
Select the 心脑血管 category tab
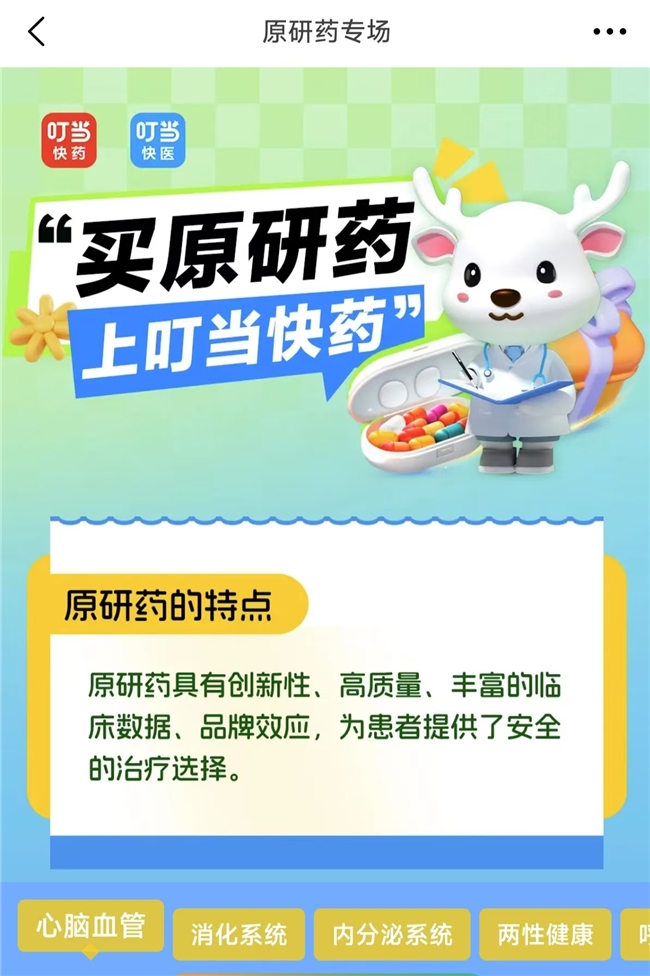click(91, 925)
